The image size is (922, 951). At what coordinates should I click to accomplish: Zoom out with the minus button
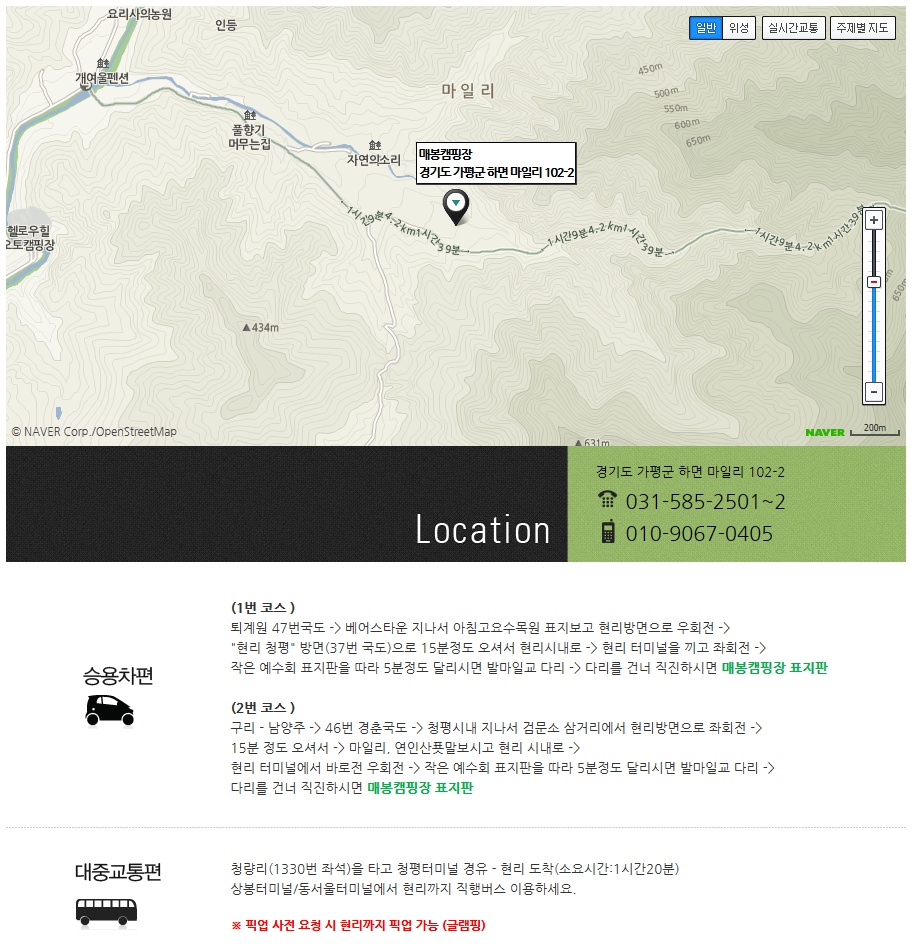tap(874, 392)
